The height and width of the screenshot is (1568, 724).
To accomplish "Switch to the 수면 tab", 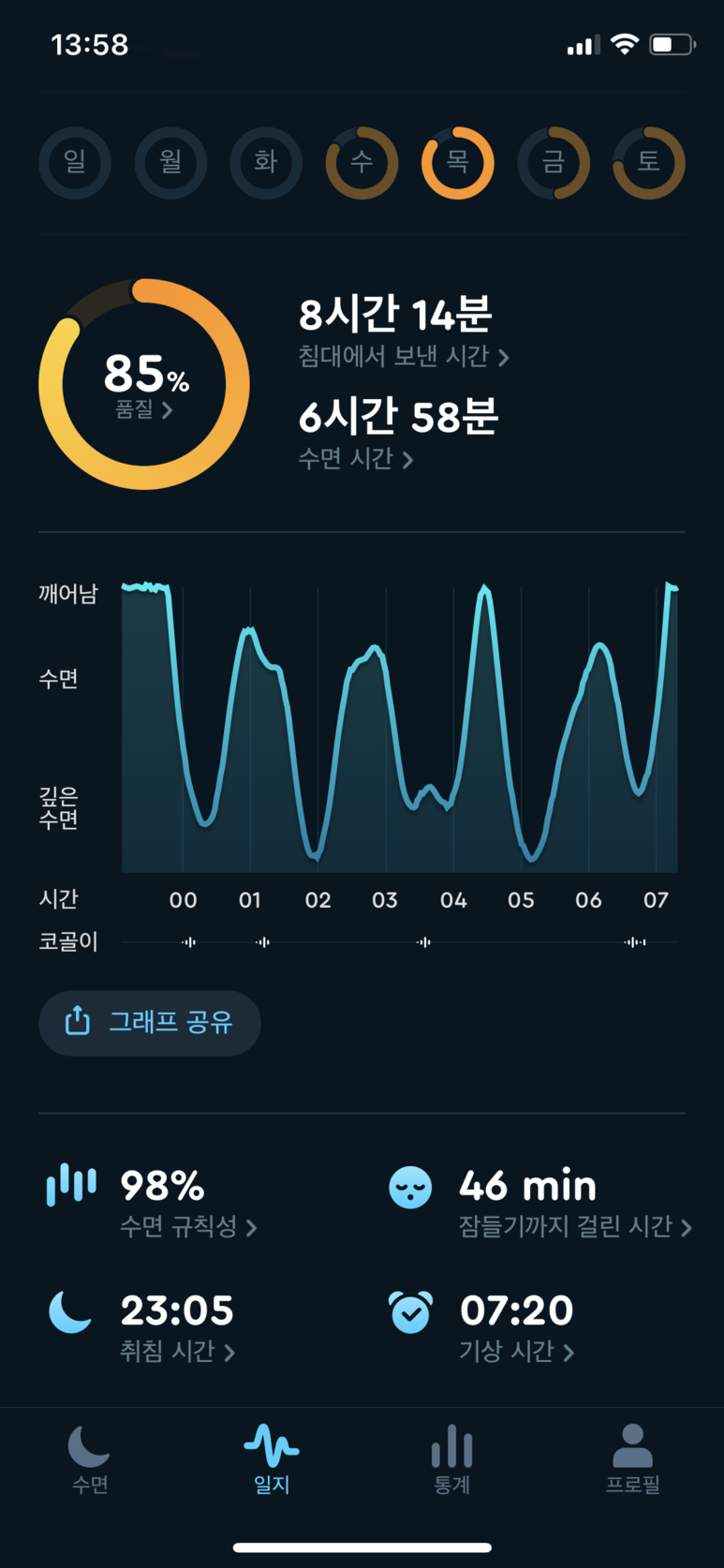I will coord(90,1459).
